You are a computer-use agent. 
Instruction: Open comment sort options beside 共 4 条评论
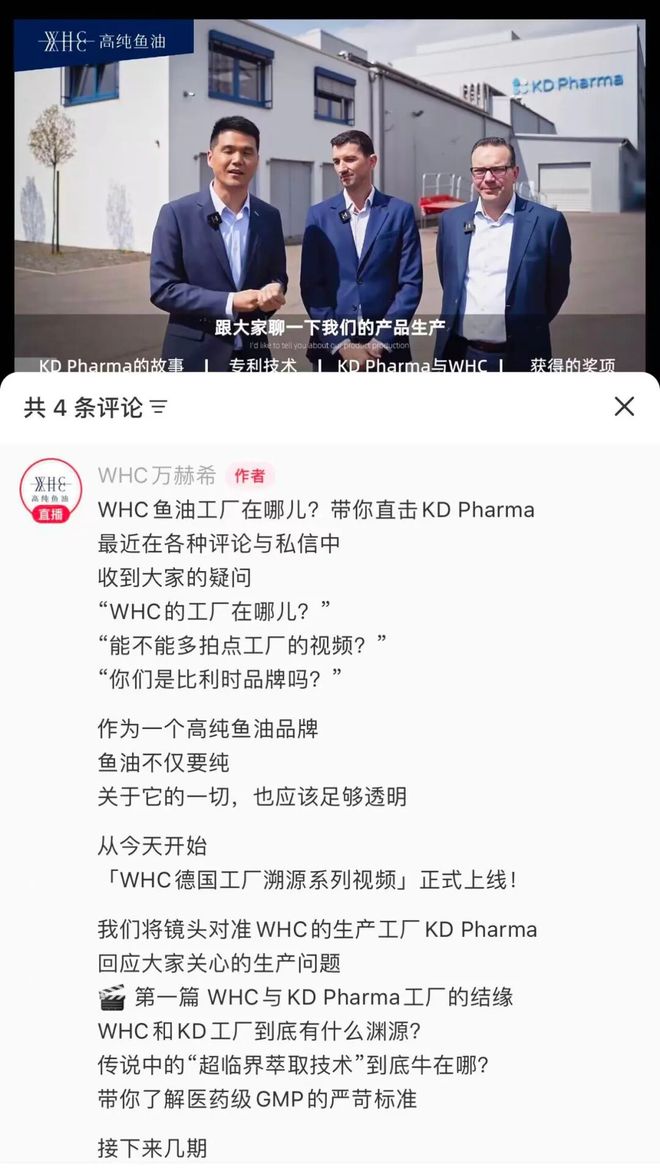[159, 408]
